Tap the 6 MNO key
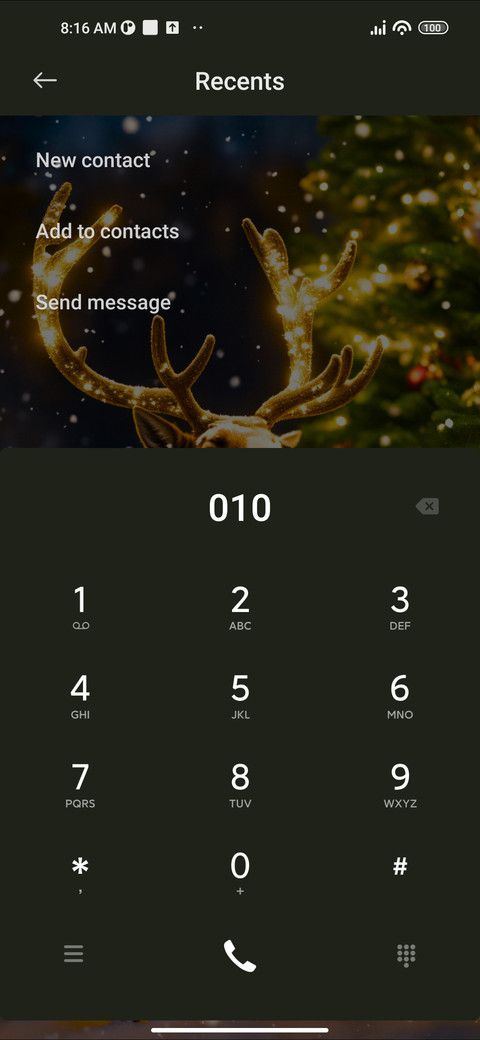The width and height of the screenshot is (480, 1040). pos(400,696)
